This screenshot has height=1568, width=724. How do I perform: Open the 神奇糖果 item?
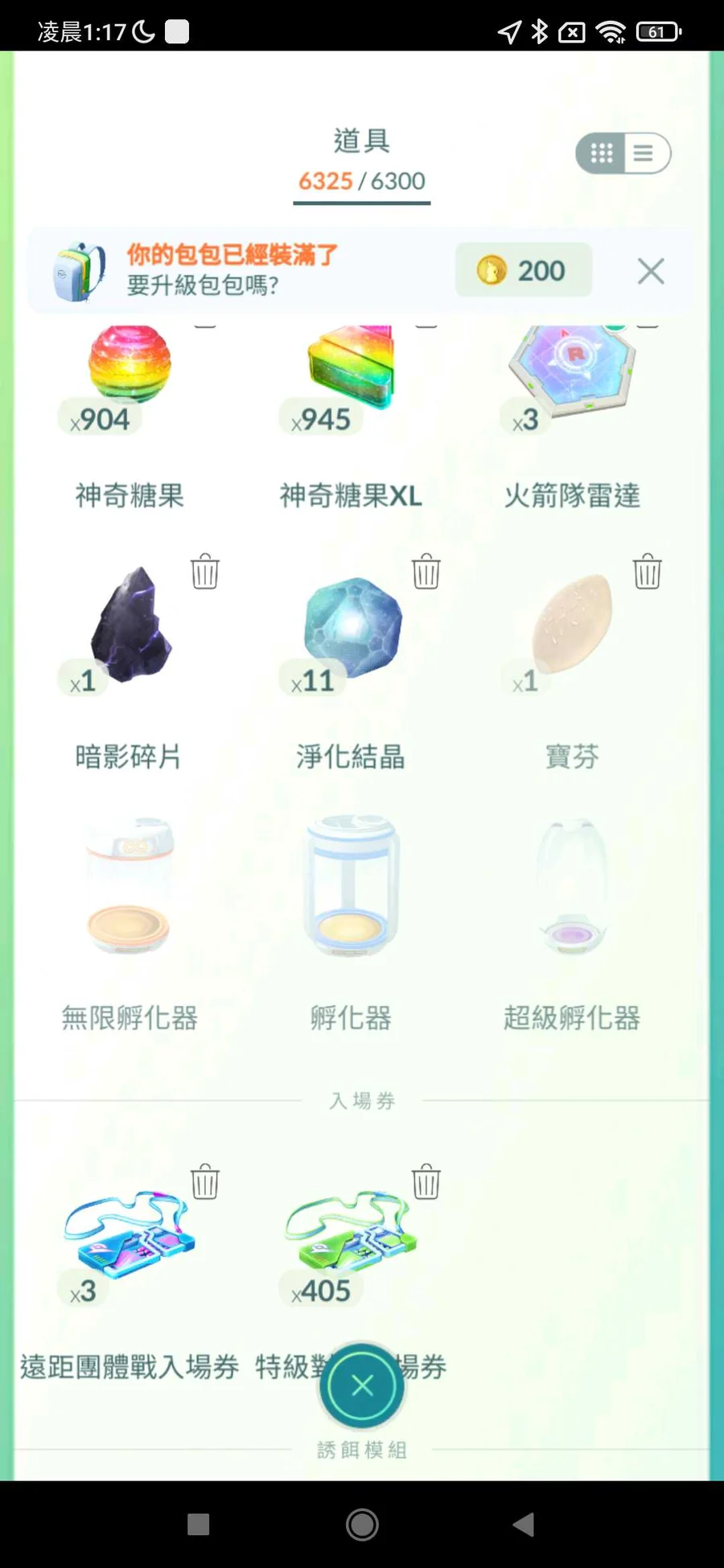coord(130,370)
